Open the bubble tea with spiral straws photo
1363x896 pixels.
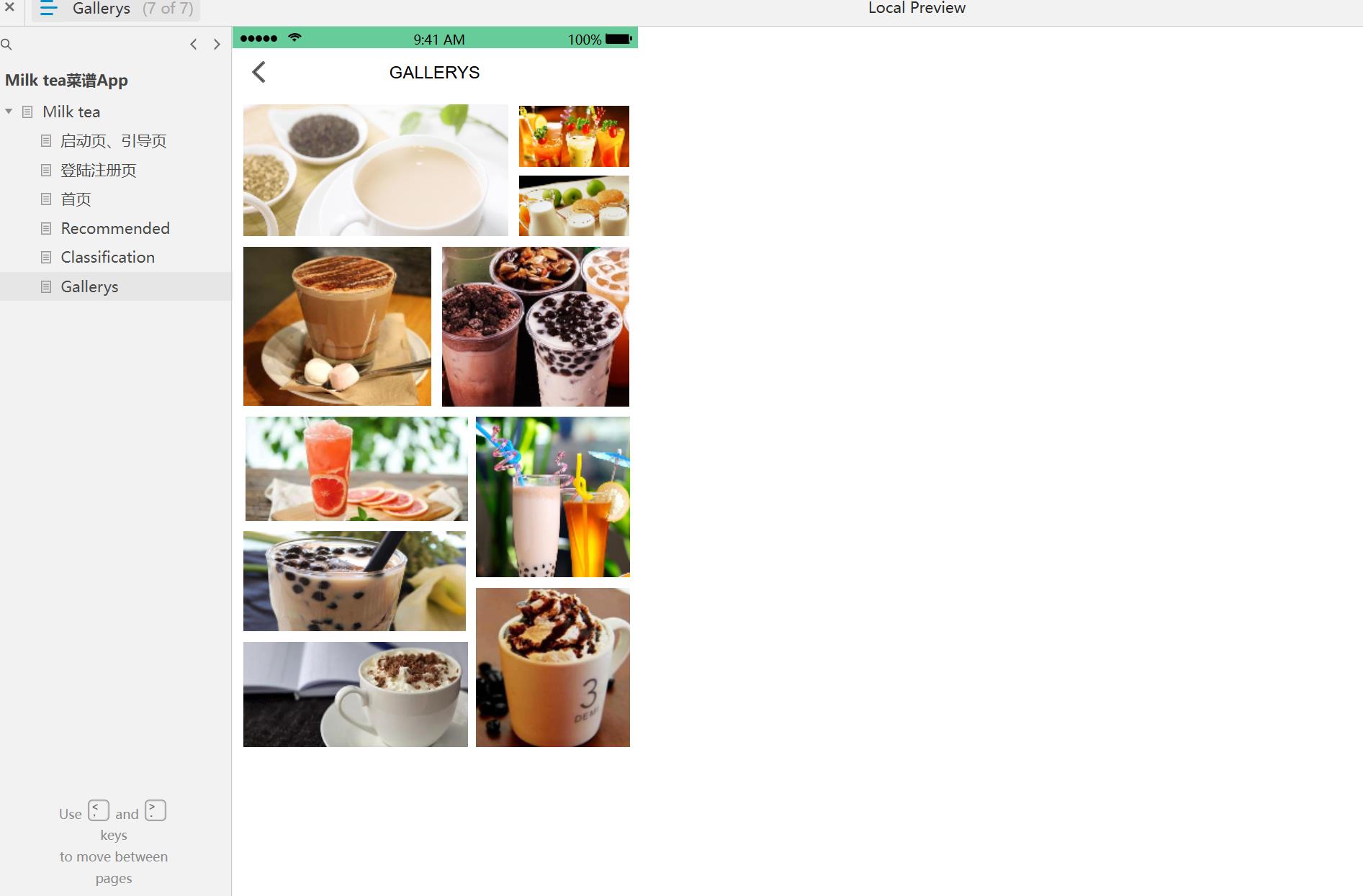point(552,497)
